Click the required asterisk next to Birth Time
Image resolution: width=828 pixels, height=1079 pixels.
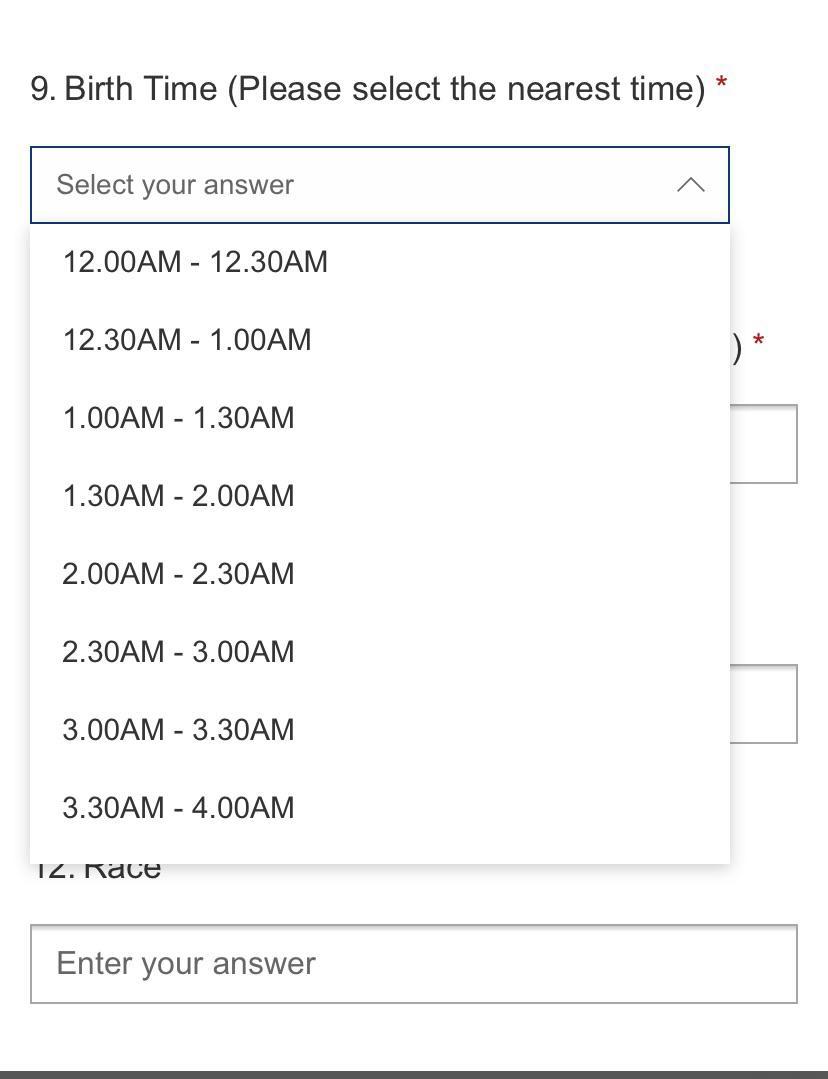click(722, 88)
